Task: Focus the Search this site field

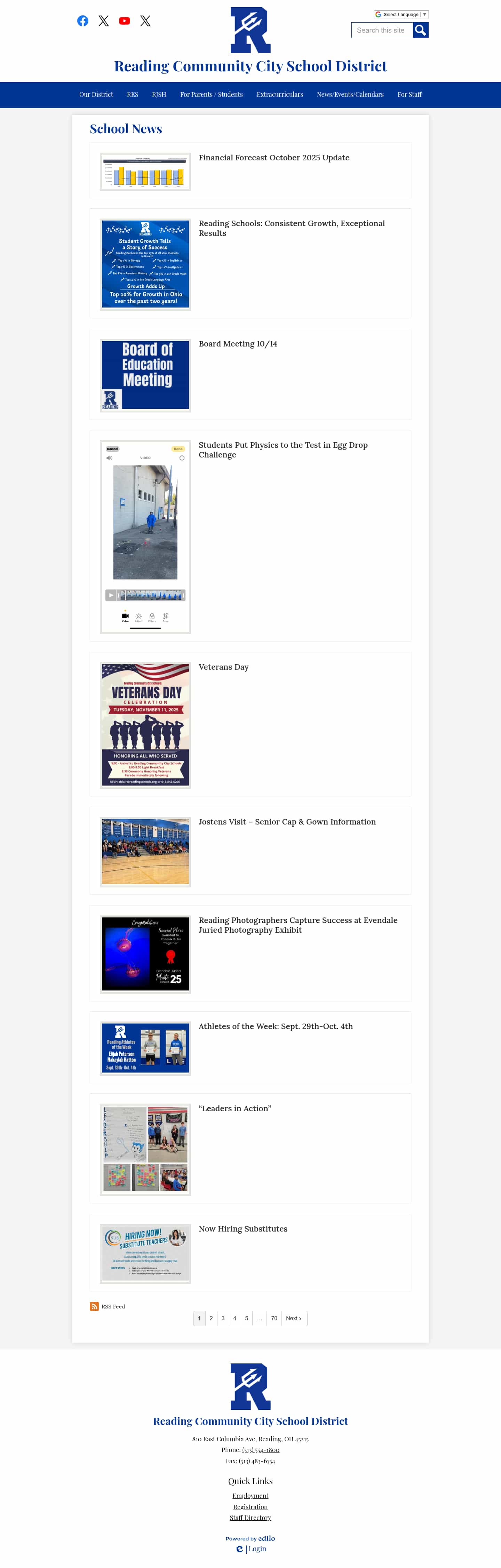Action: click(382, 30)
